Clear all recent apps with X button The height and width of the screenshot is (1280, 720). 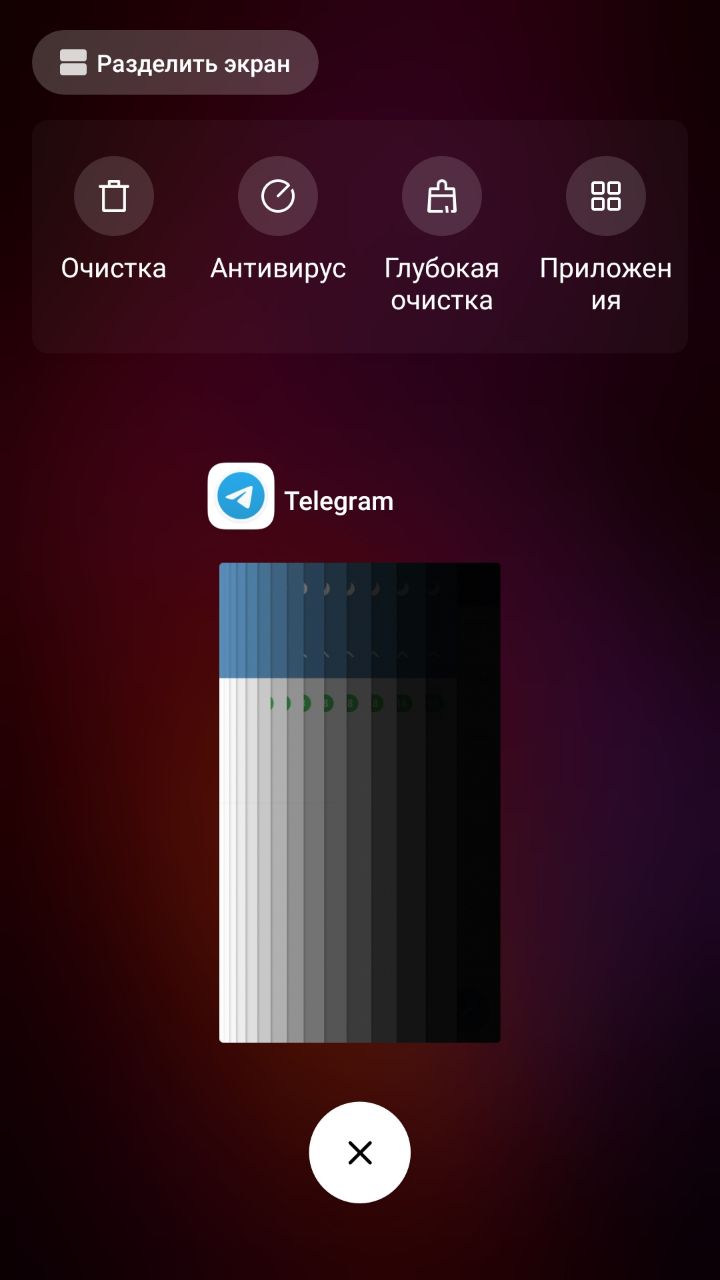[x=360, y=1152]
